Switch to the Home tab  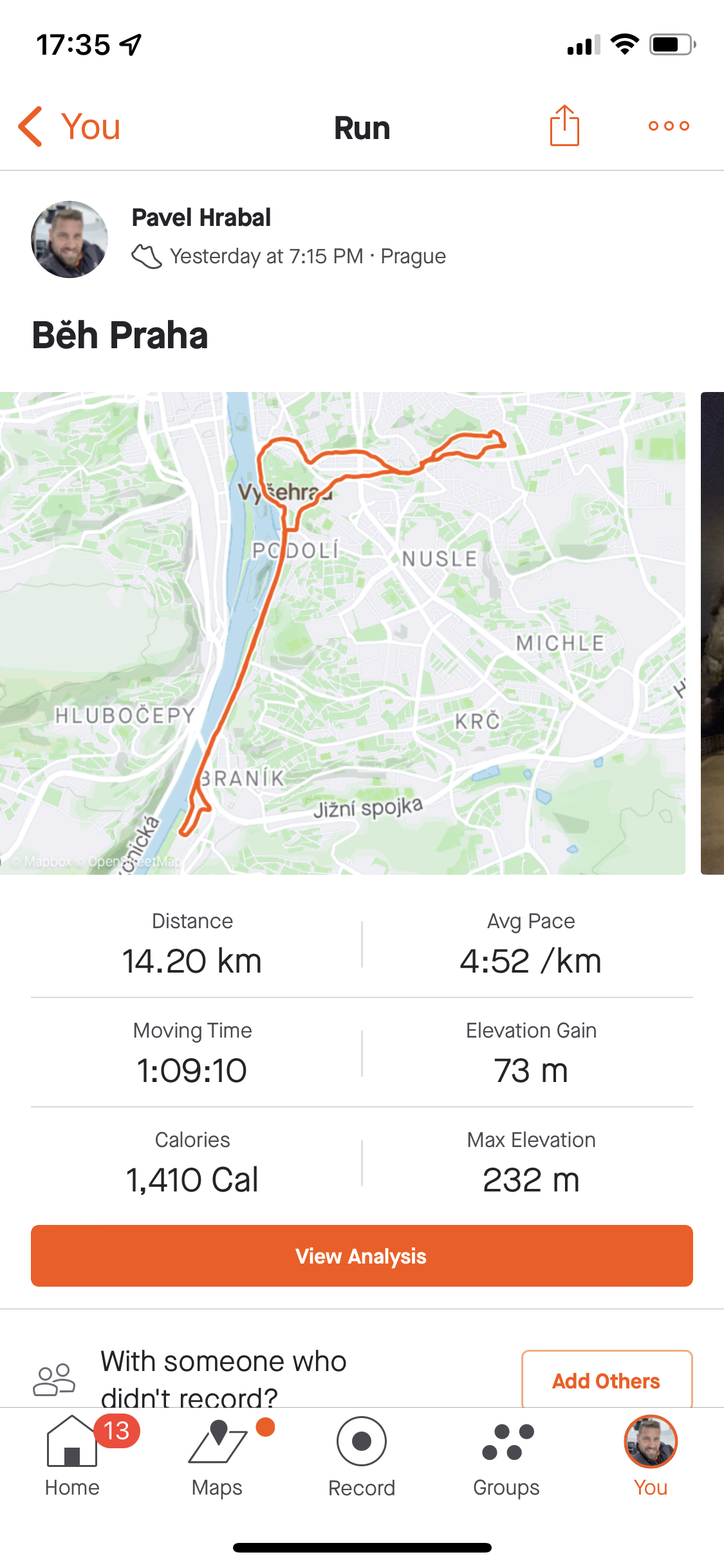72,1457
